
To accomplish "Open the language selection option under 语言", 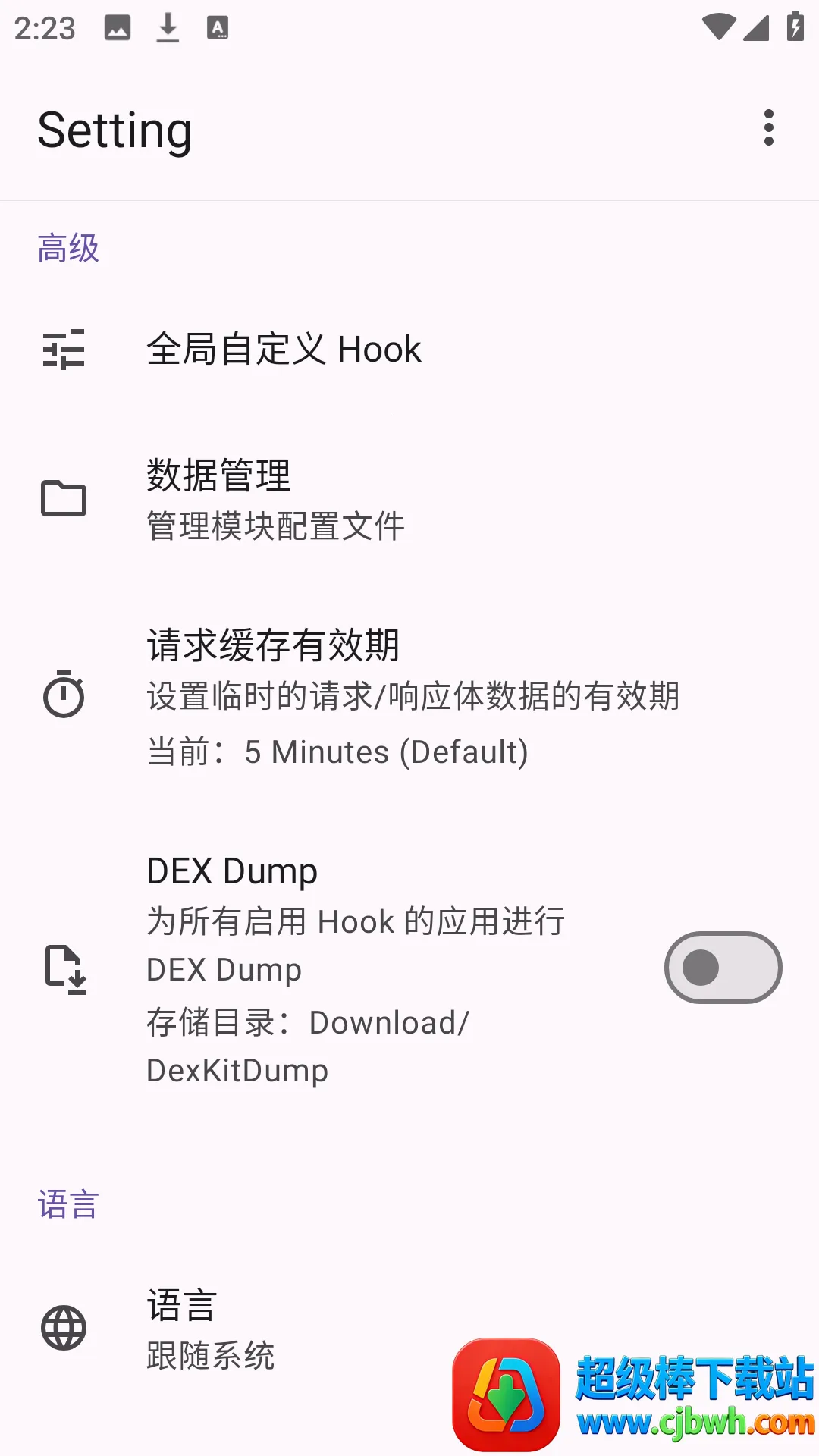I will pos(303,1327).
